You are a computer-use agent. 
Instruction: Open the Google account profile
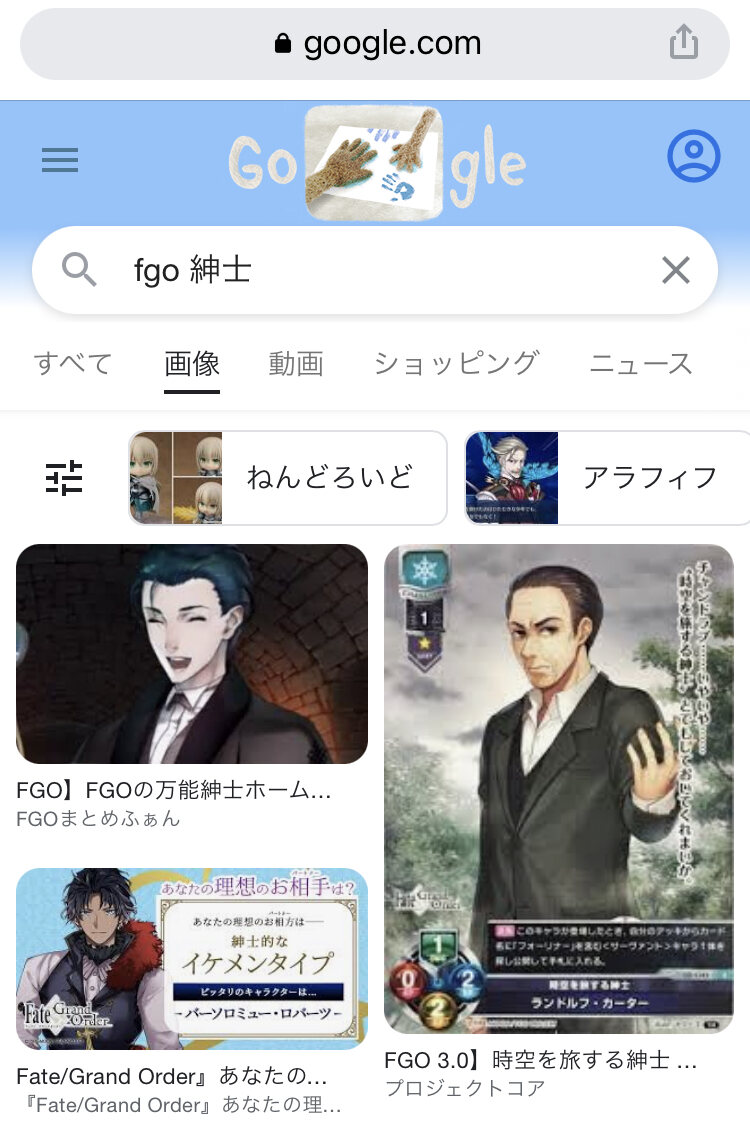click(693, 157)
